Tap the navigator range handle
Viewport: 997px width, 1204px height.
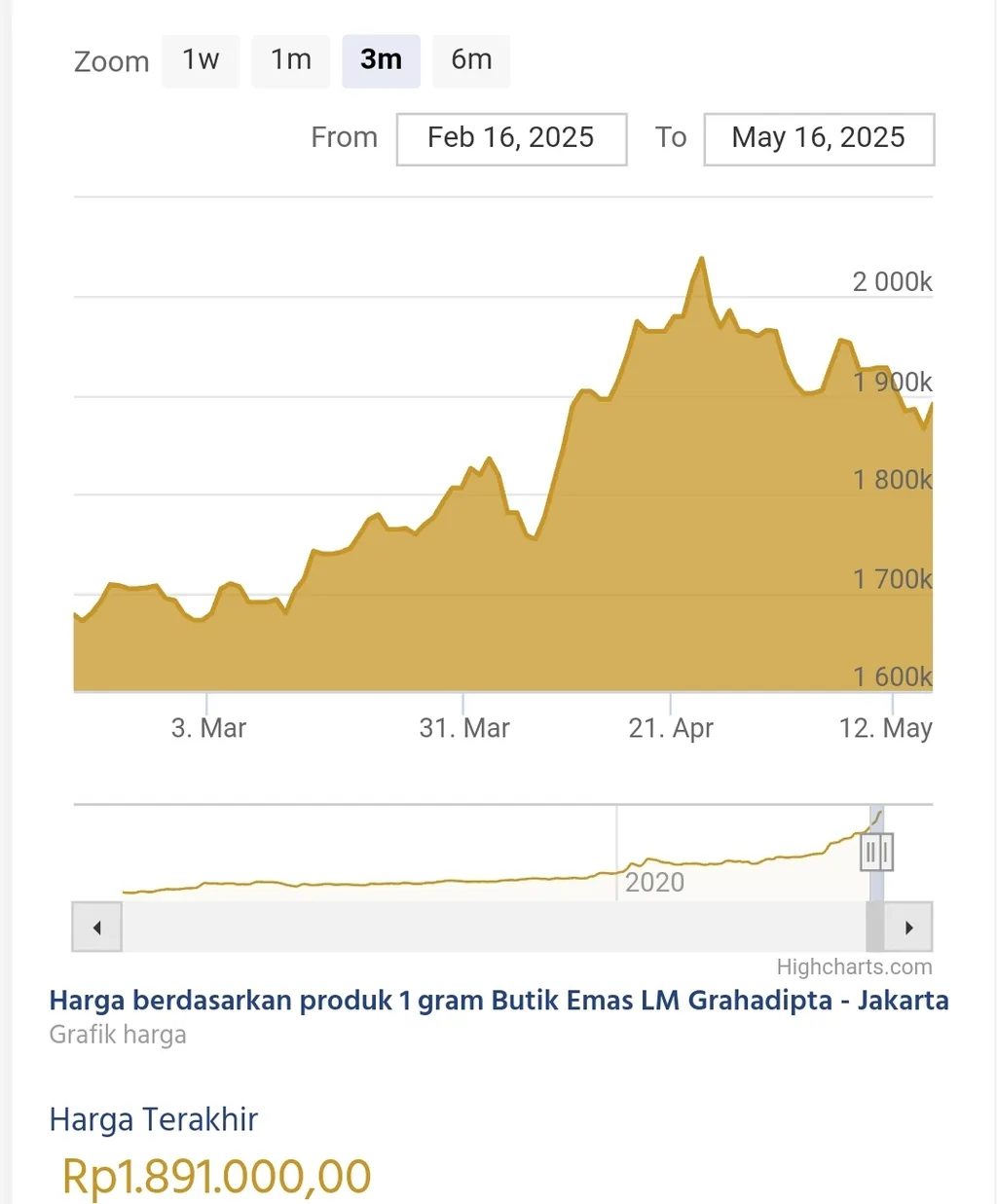[x=876, y=853]
